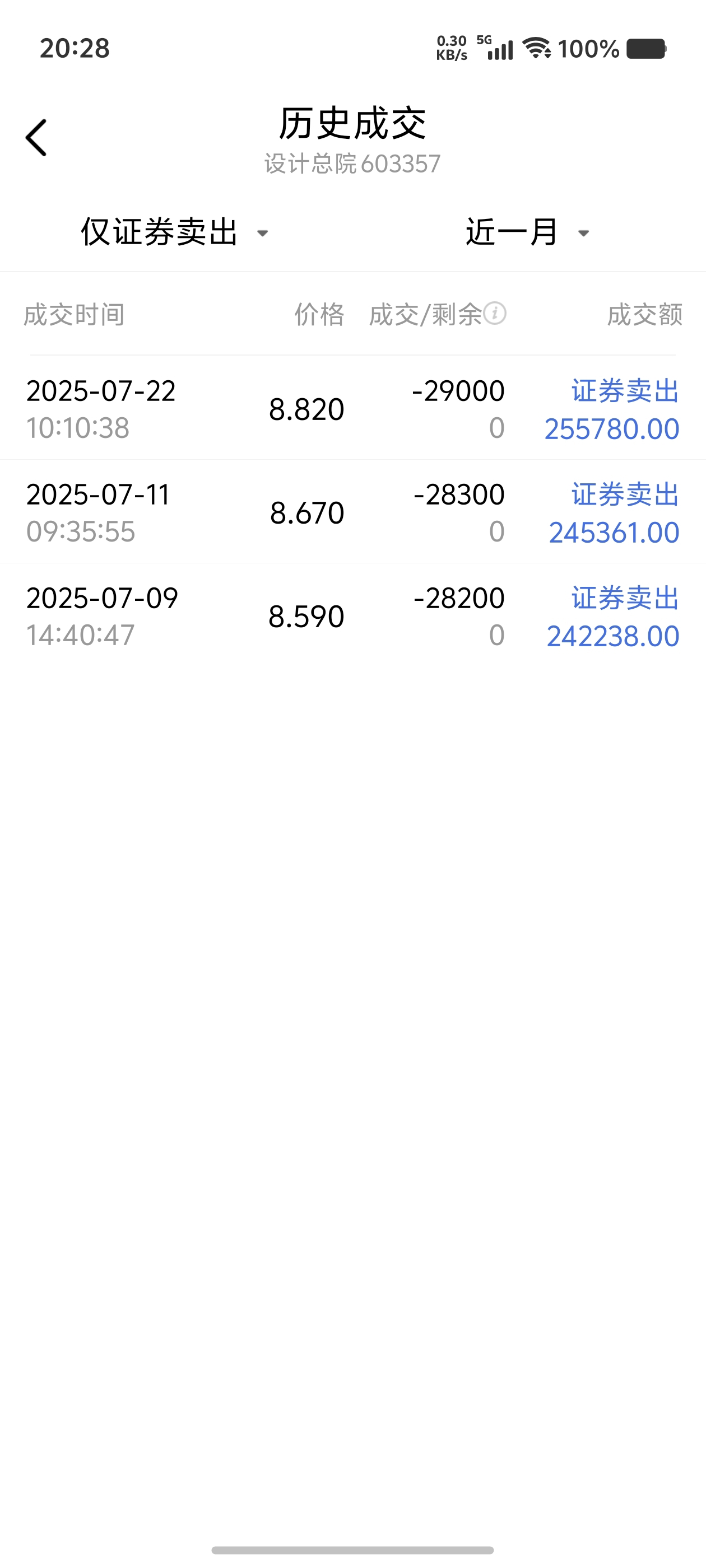Tap the info icon next to 成交/剩余

click(x=495, y=314)
